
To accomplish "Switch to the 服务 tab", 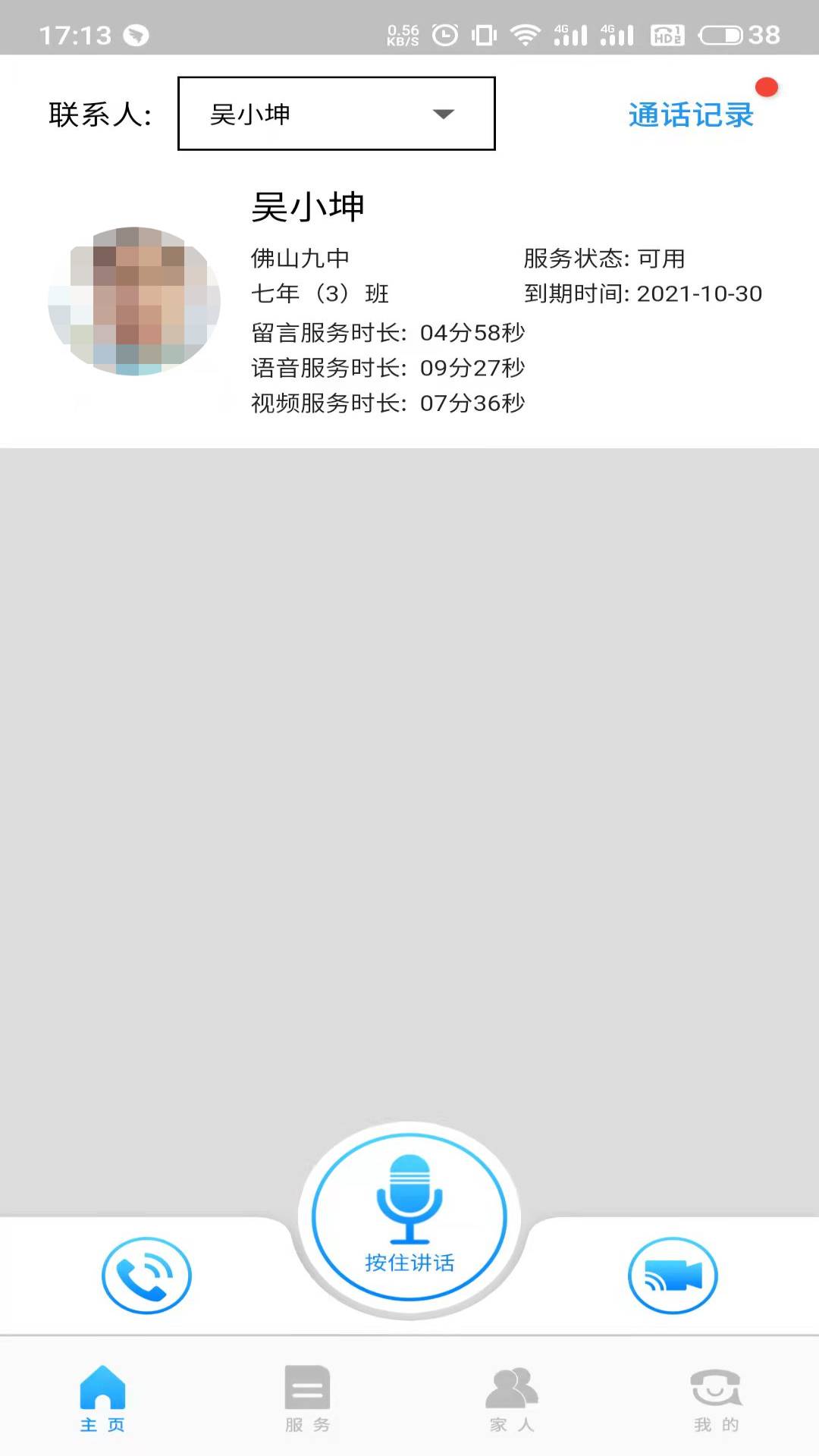I will 307,1399.
